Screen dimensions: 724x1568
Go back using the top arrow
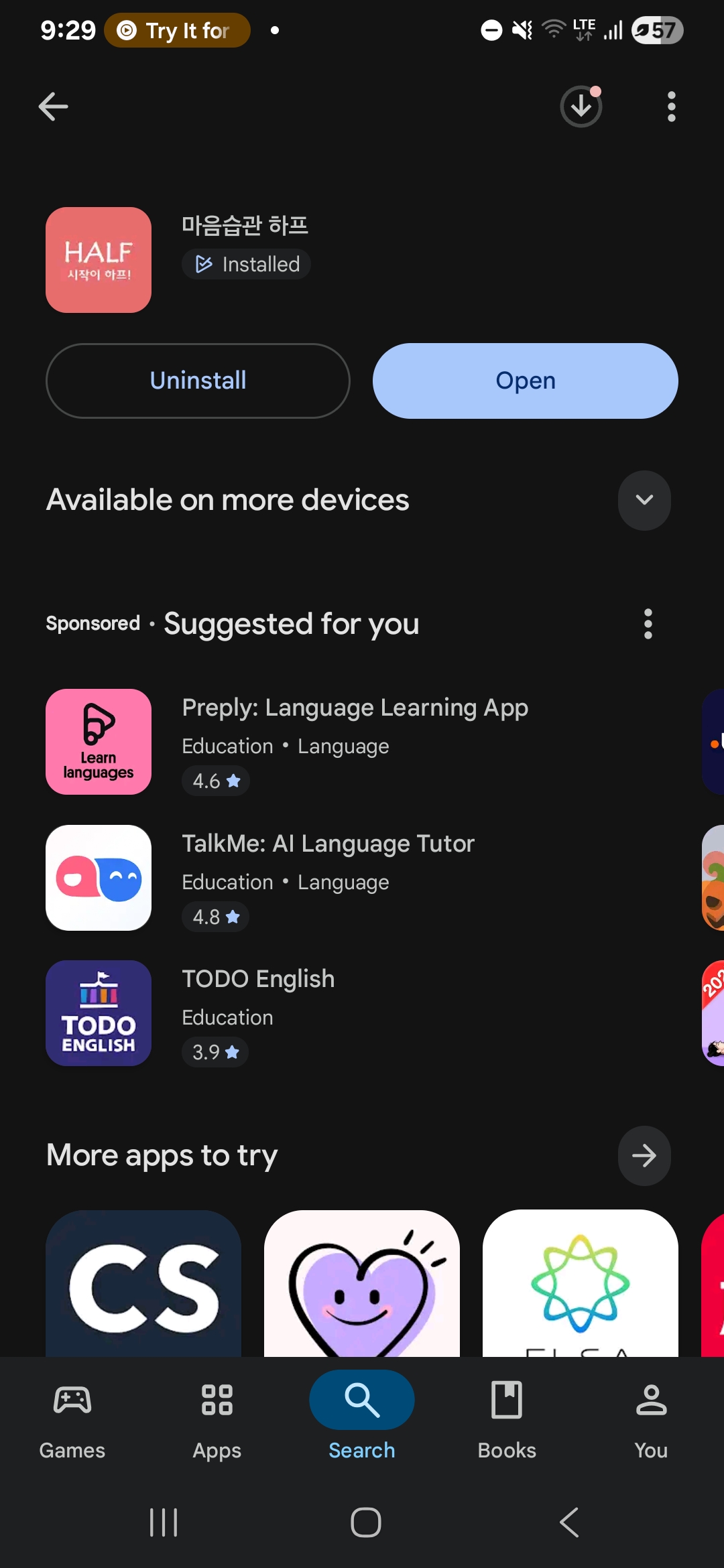pos(54,107)
